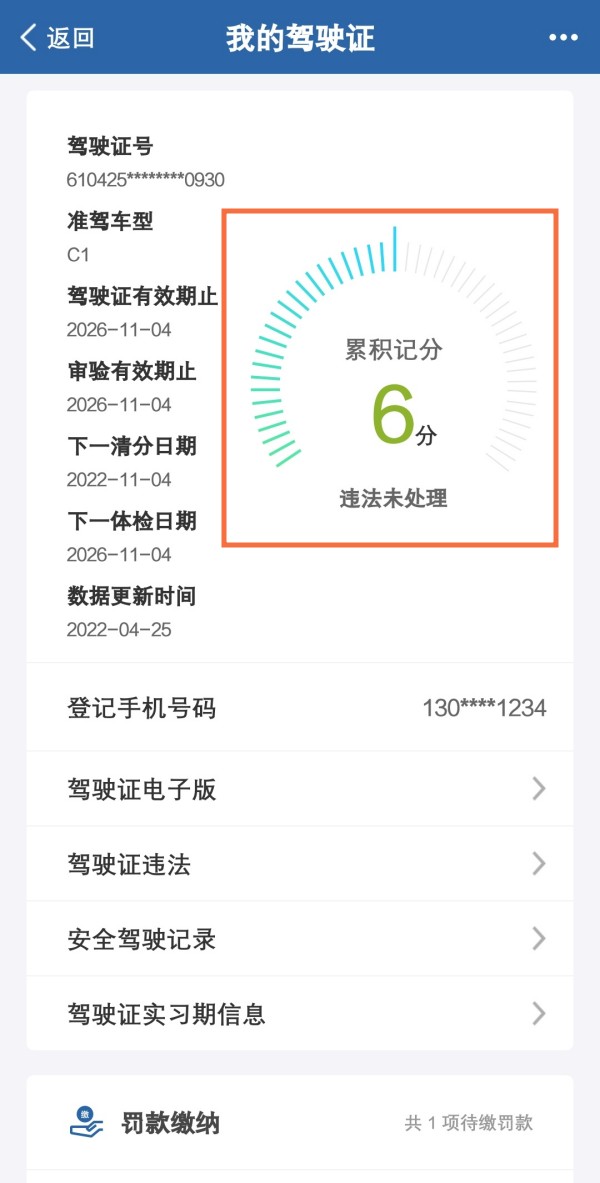Screen dimensions: 600x1183
Task: View 安全驾驶记录 details
Action: point(300,939)
